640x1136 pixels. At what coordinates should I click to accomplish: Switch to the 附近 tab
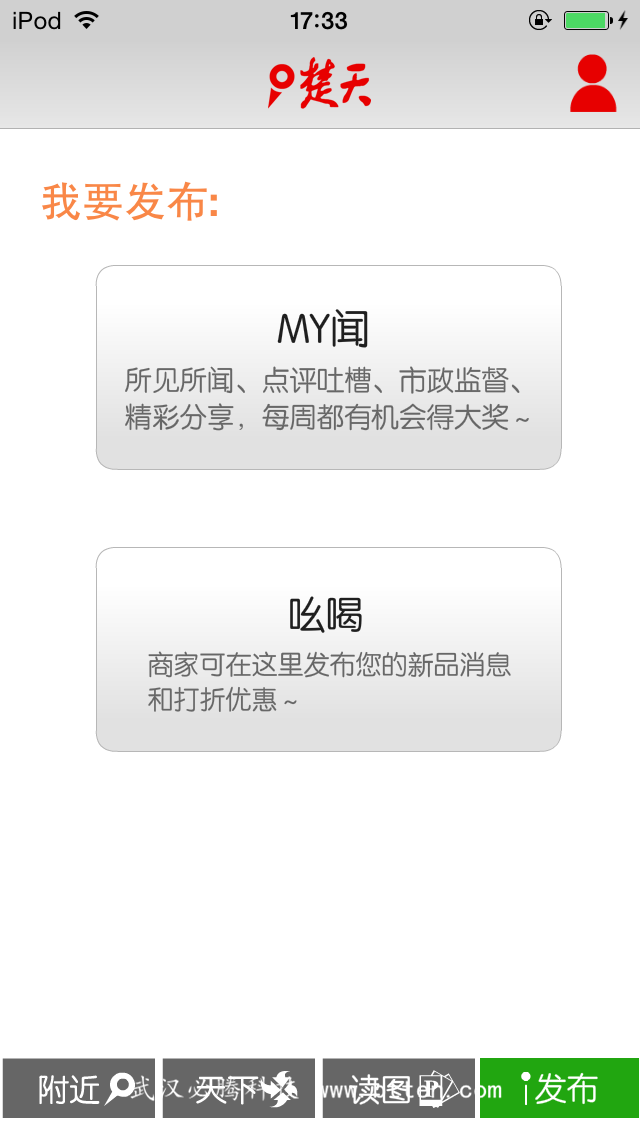coord(79,1088)
